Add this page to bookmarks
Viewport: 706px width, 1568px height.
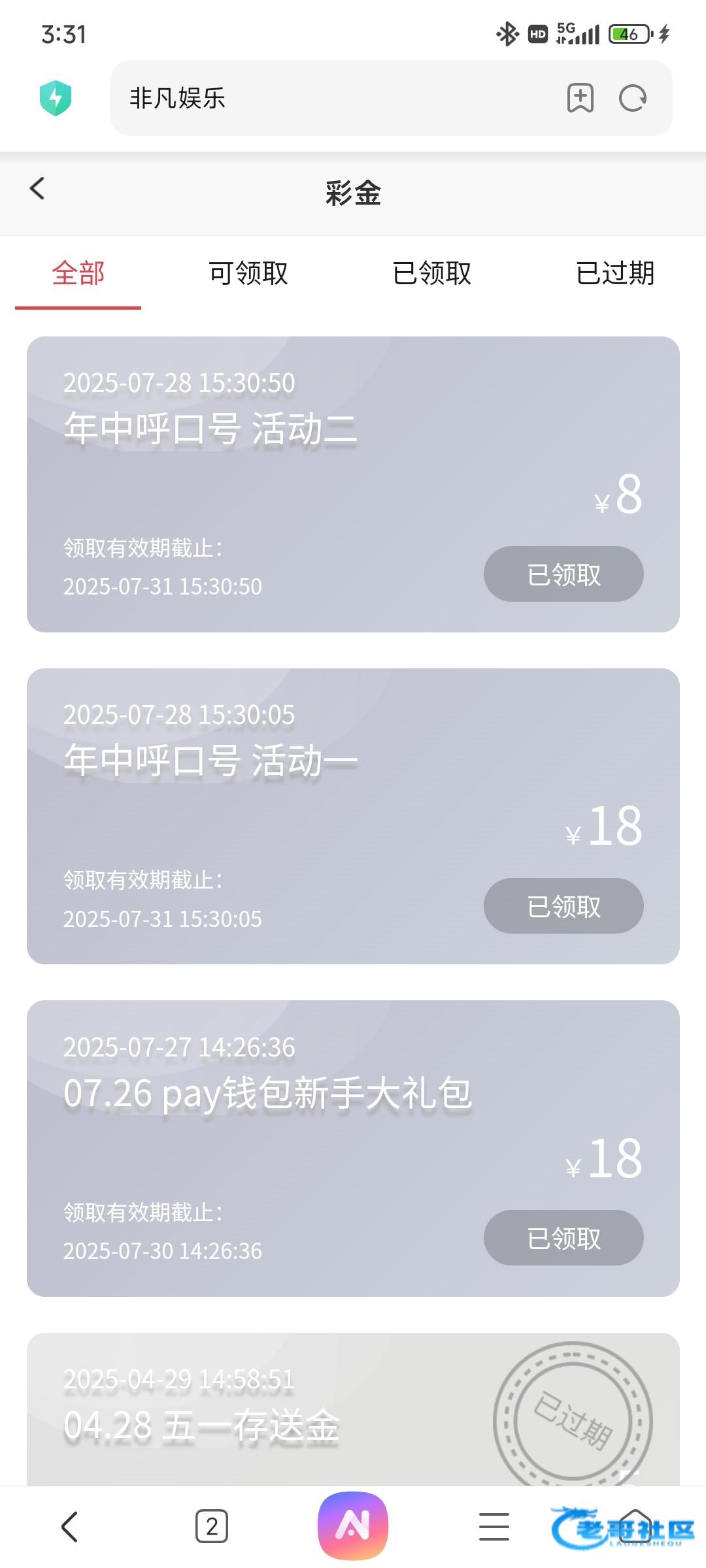[580, 98]
